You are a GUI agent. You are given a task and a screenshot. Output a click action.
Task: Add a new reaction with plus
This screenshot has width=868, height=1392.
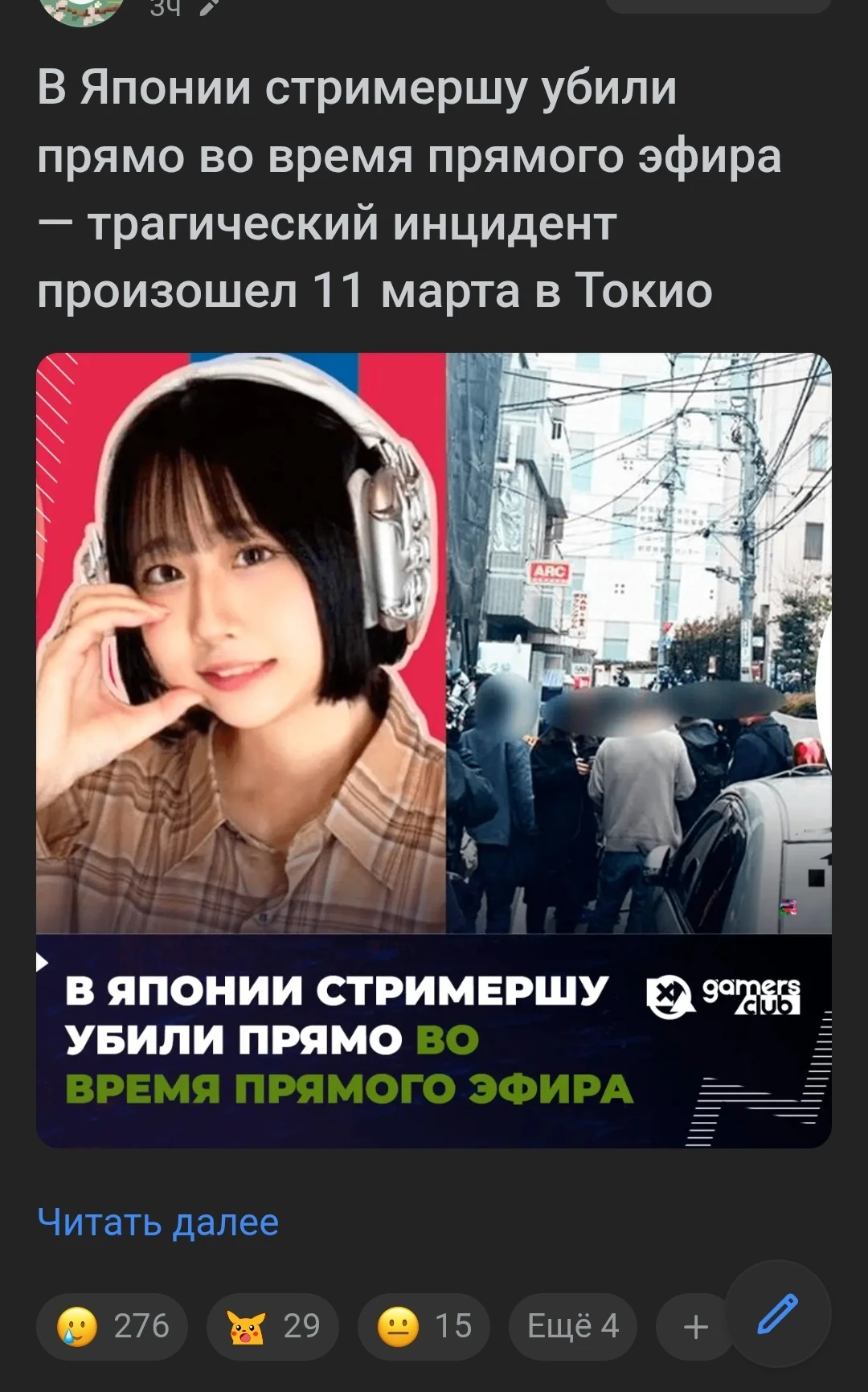pyautogui.click(x=694, y=1327)
